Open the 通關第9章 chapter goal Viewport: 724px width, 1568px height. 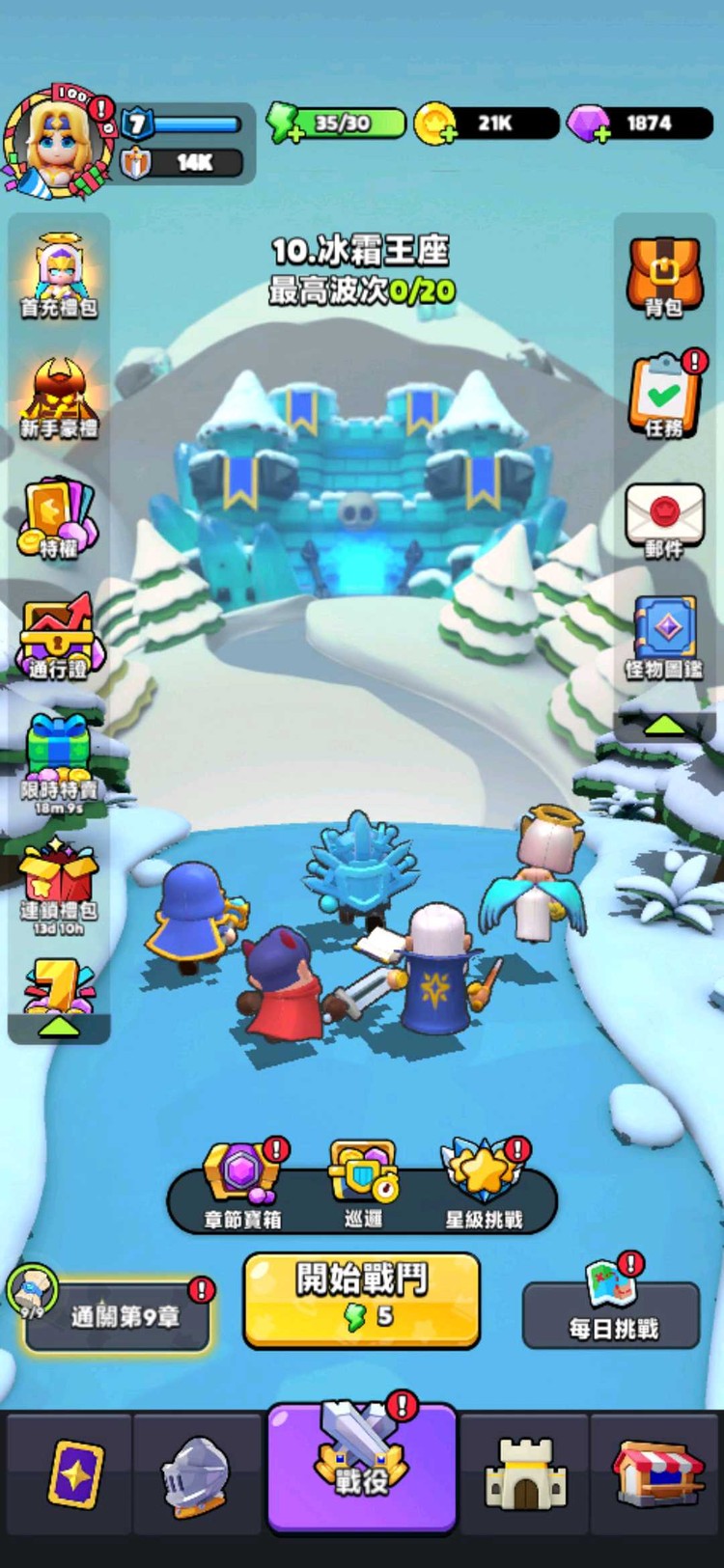tap(118, 1314)
